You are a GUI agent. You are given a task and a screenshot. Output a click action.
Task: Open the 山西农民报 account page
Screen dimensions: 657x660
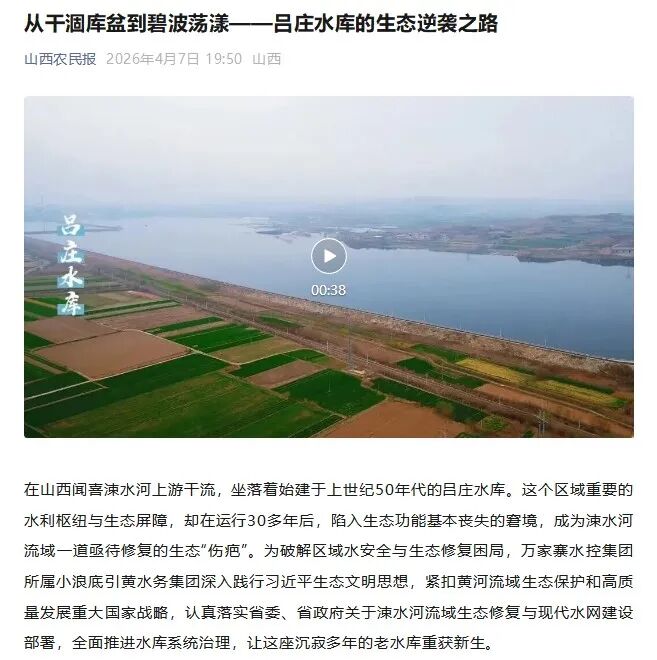tap(60, 59)
